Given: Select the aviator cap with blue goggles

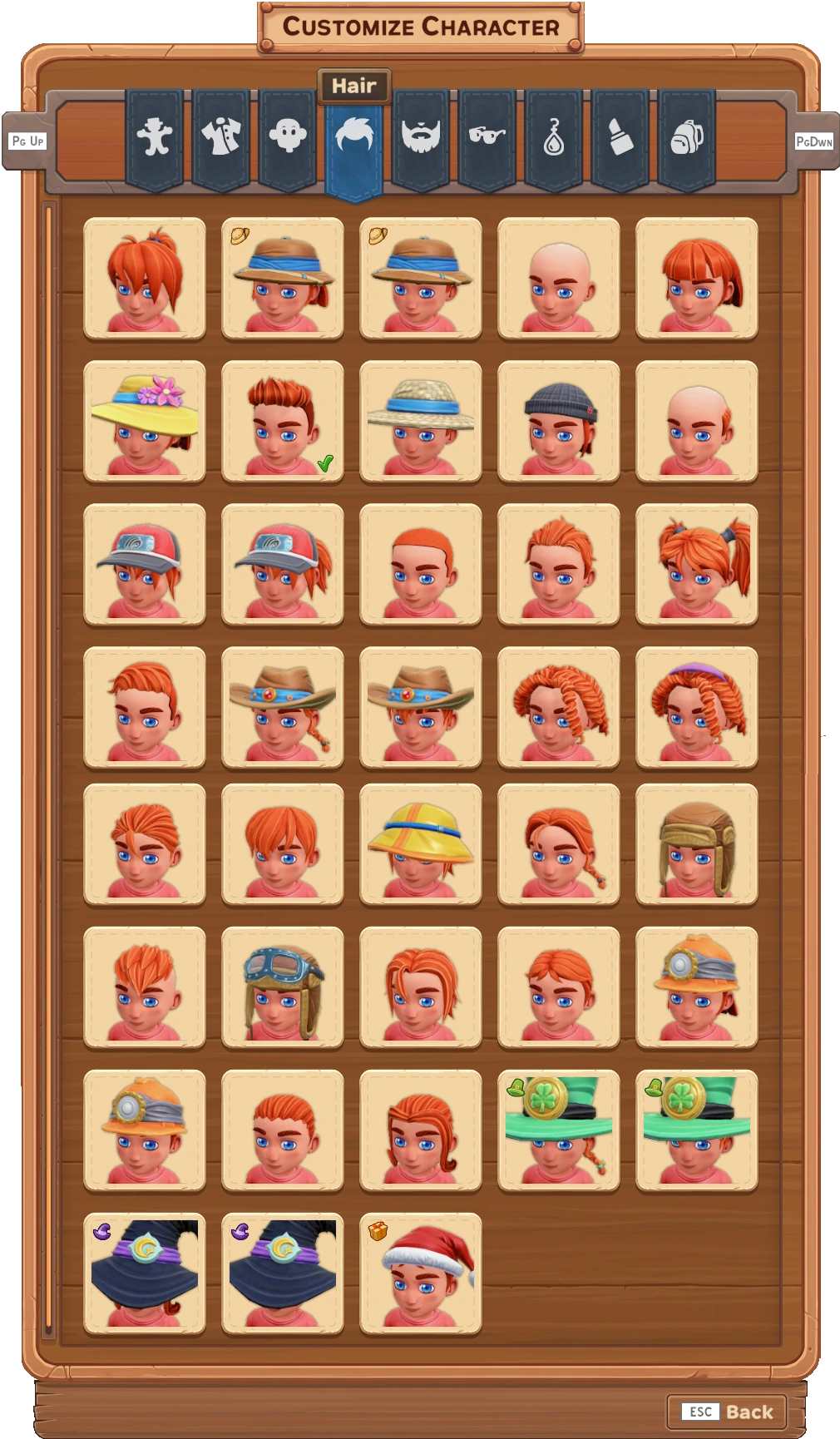Looking at the screenshot, I should (x=283, y=987).
